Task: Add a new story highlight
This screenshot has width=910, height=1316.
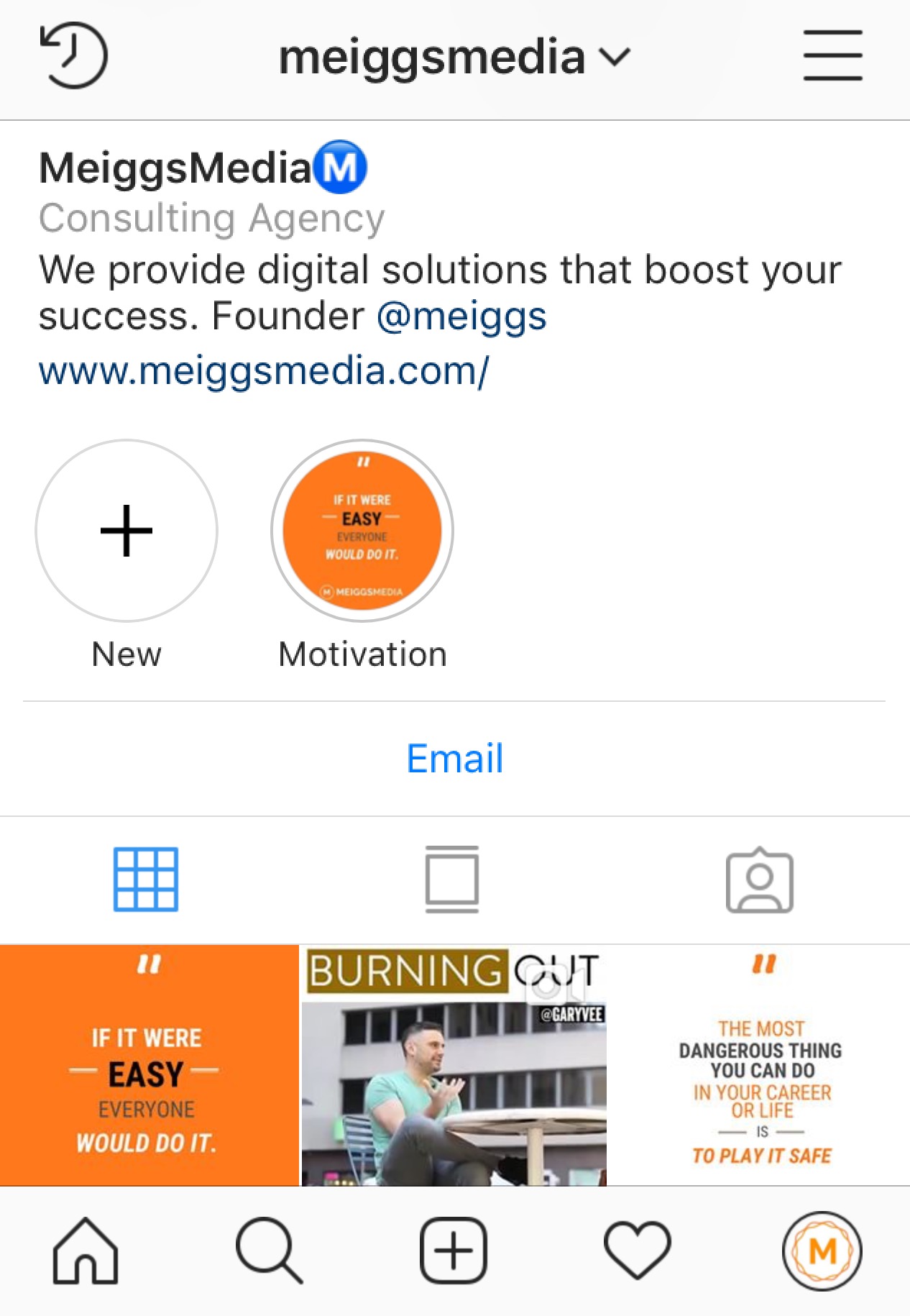Action: 127,531
